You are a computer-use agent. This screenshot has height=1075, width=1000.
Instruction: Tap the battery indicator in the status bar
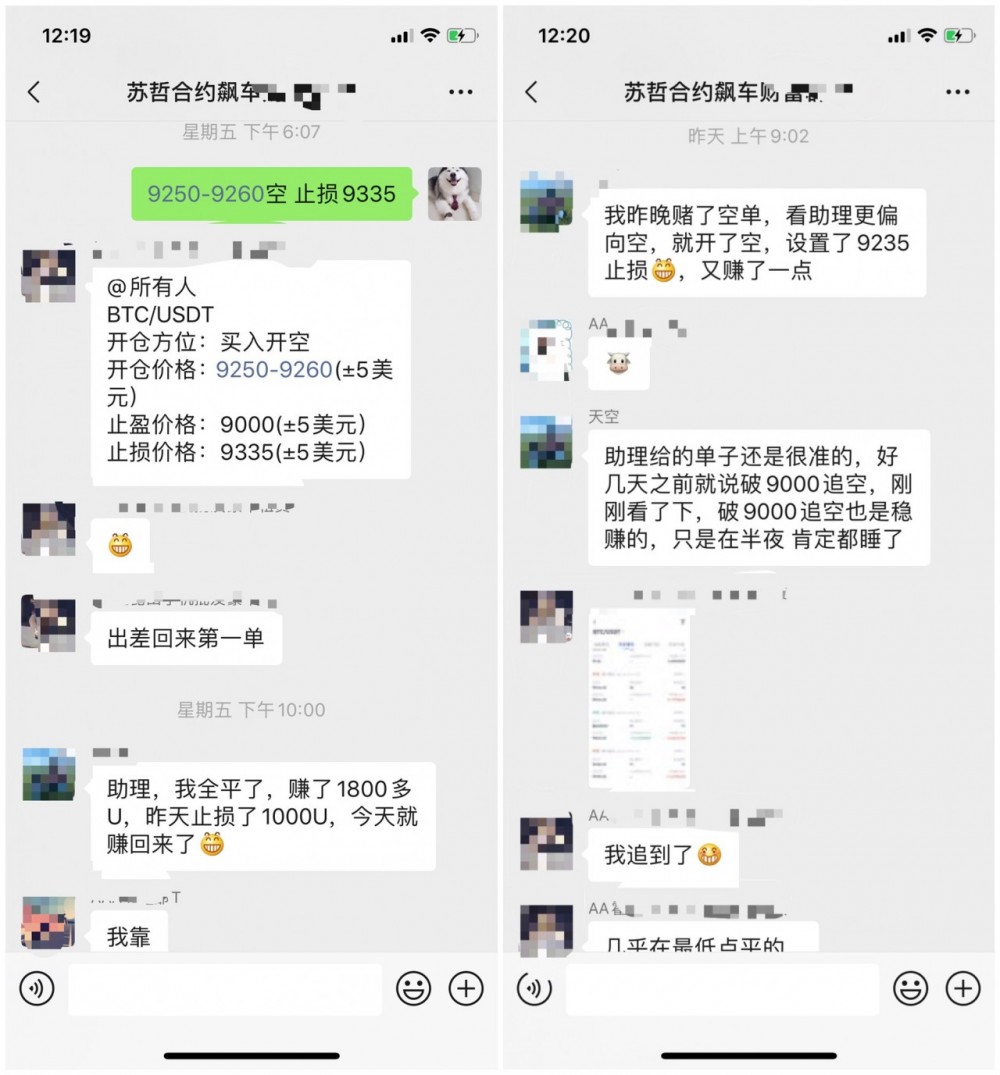[460, 35]
